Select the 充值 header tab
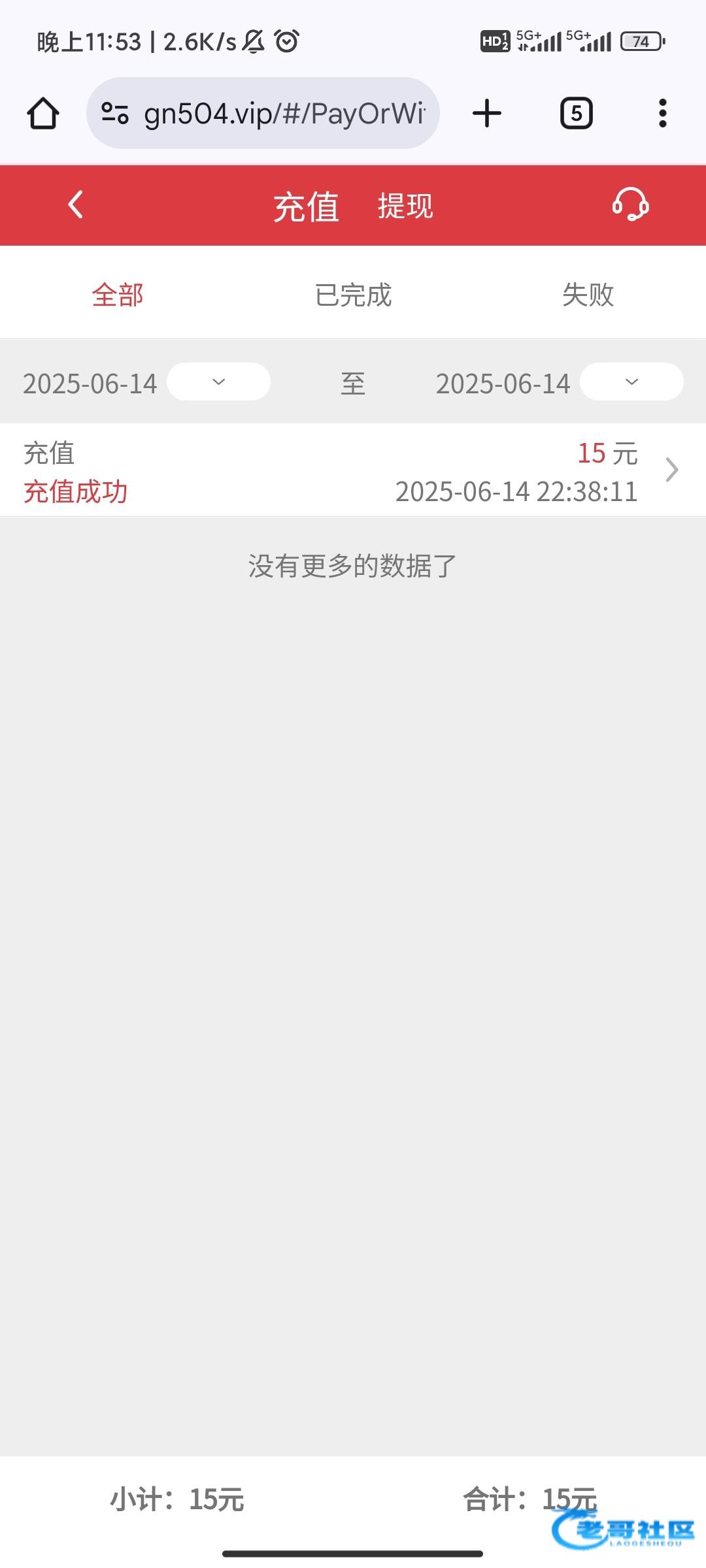 (306, 206)
